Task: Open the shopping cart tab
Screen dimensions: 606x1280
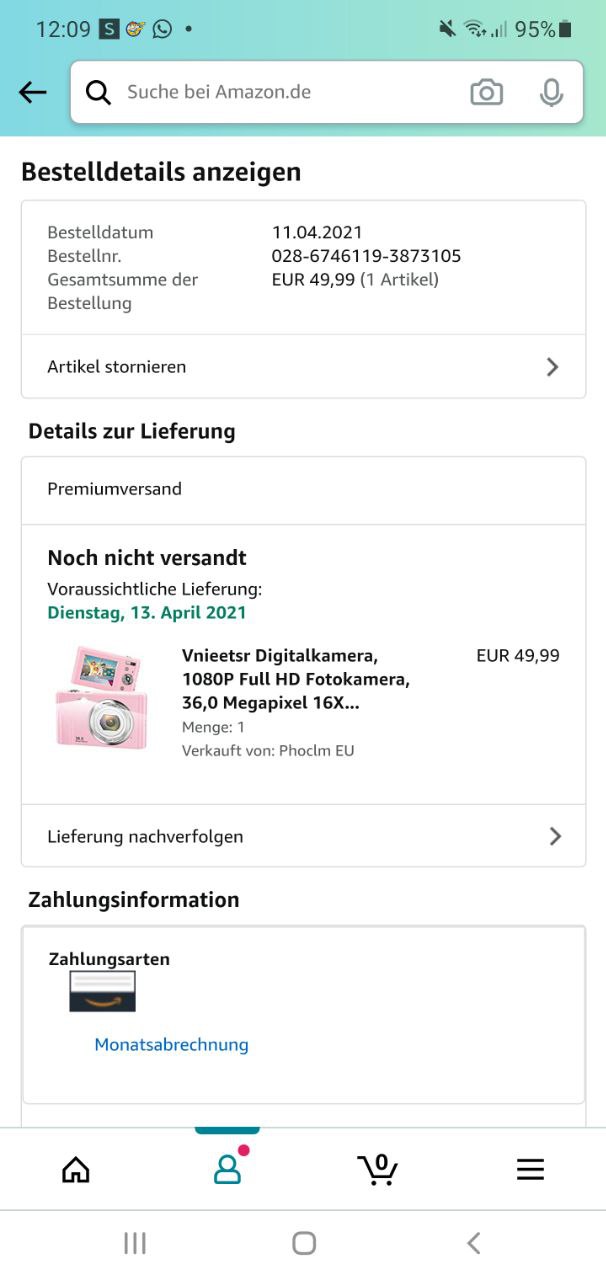Action: [378, 1169]
